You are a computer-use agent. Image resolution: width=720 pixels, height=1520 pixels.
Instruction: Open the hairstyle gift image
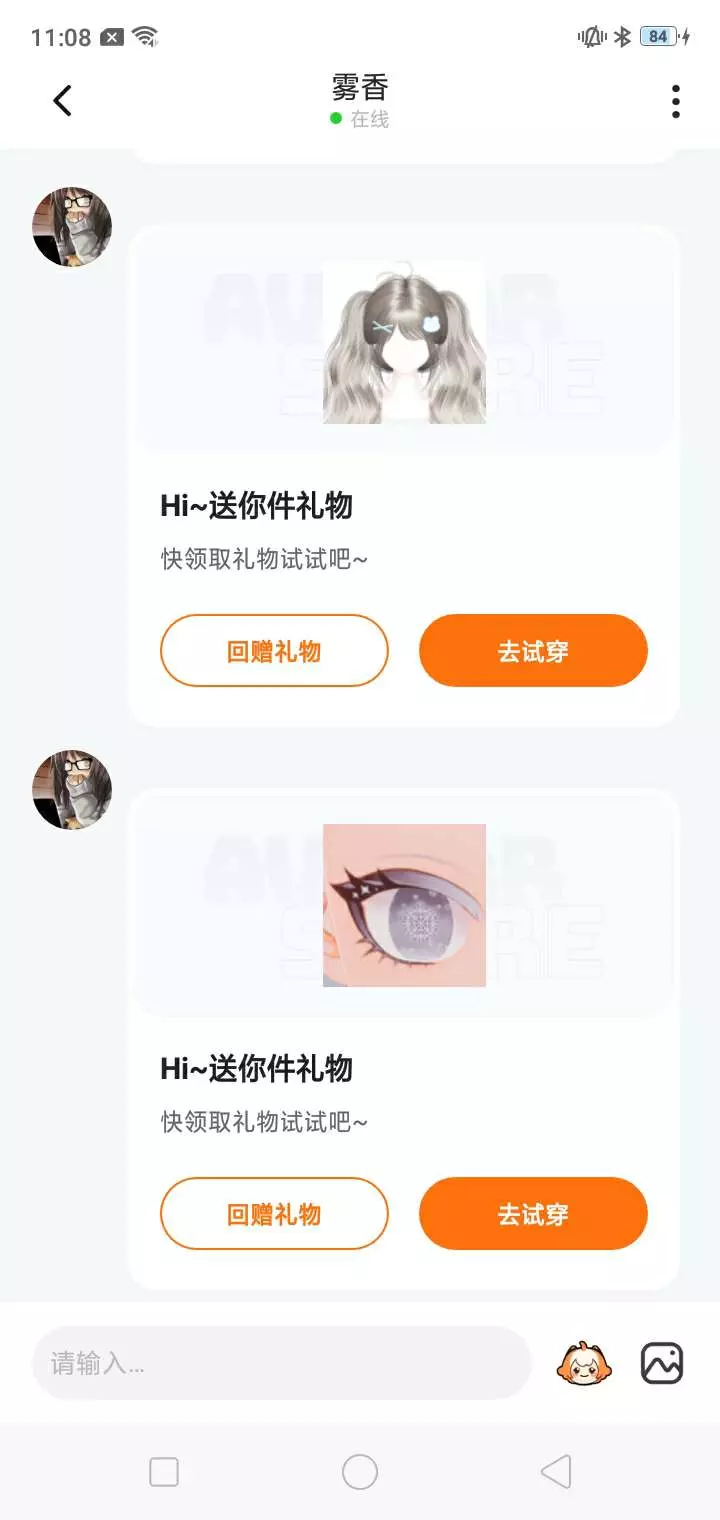click(x=404, y=342)
